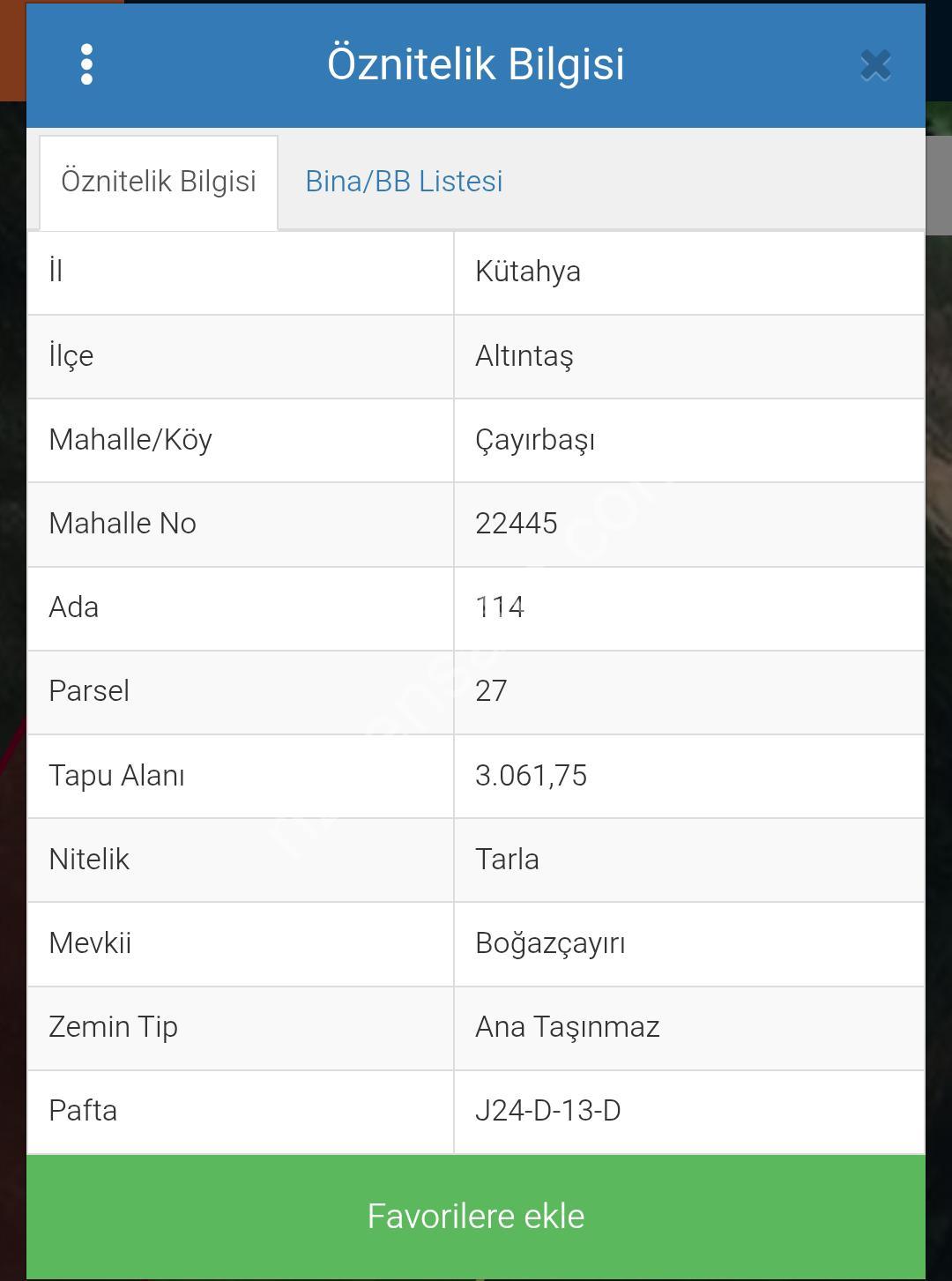Open the three-dot overflow menu
Viewport: 952px width, 1281px height.
(x=86, y=64)
